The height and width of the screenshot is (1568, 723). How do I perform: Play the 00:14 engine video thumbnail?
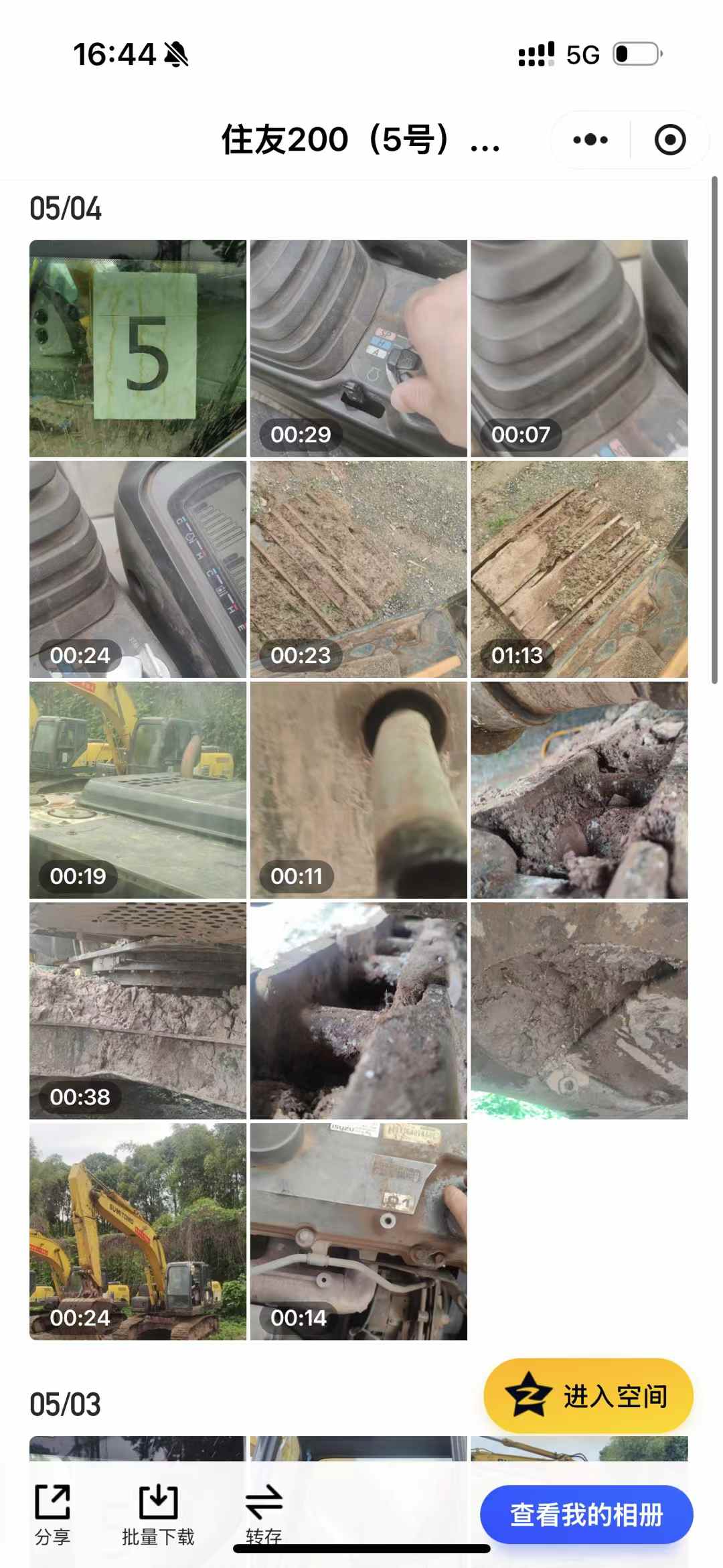point(358,1231)
